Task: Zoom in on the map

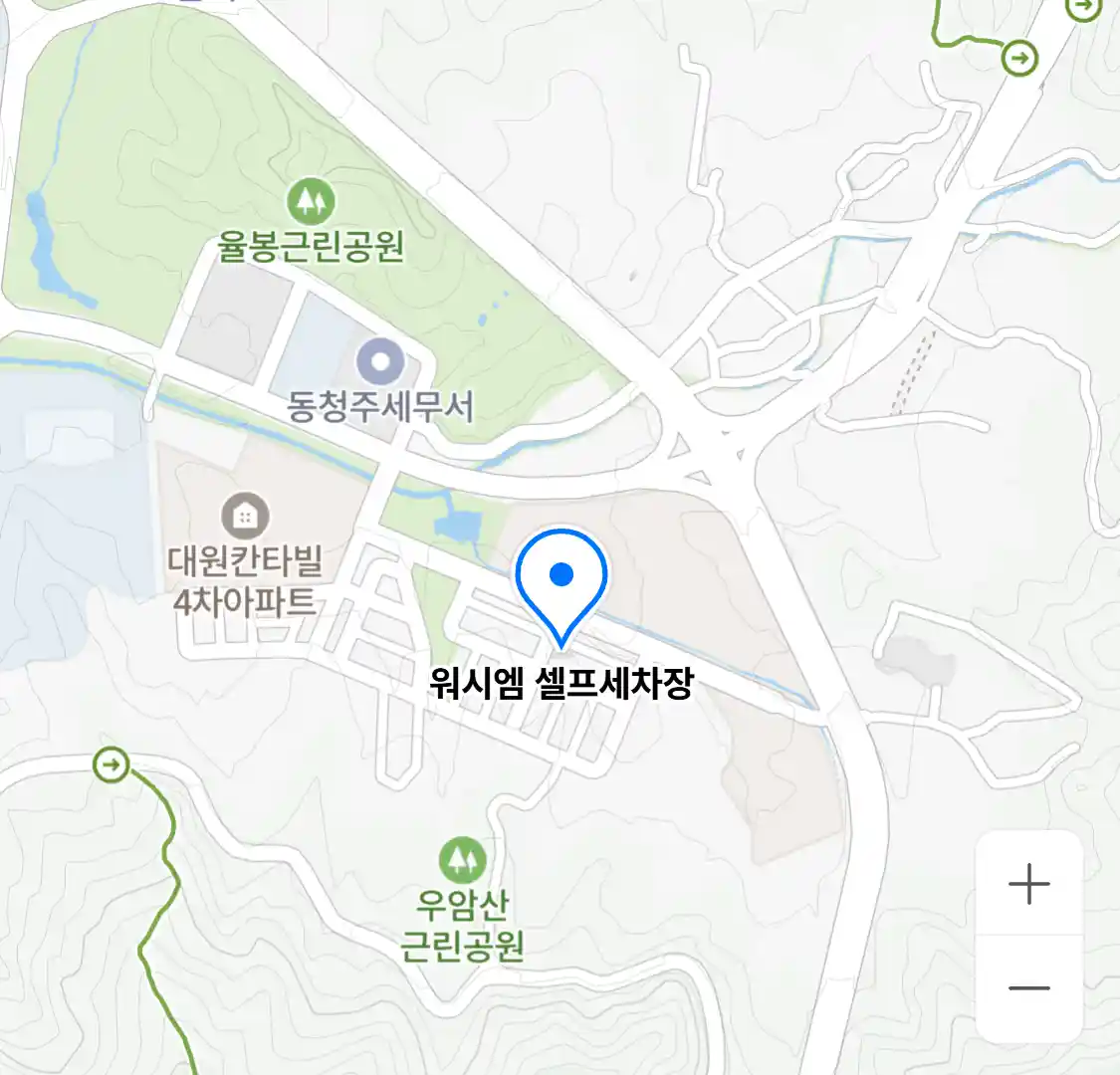Action: (x=1028, y=884)
